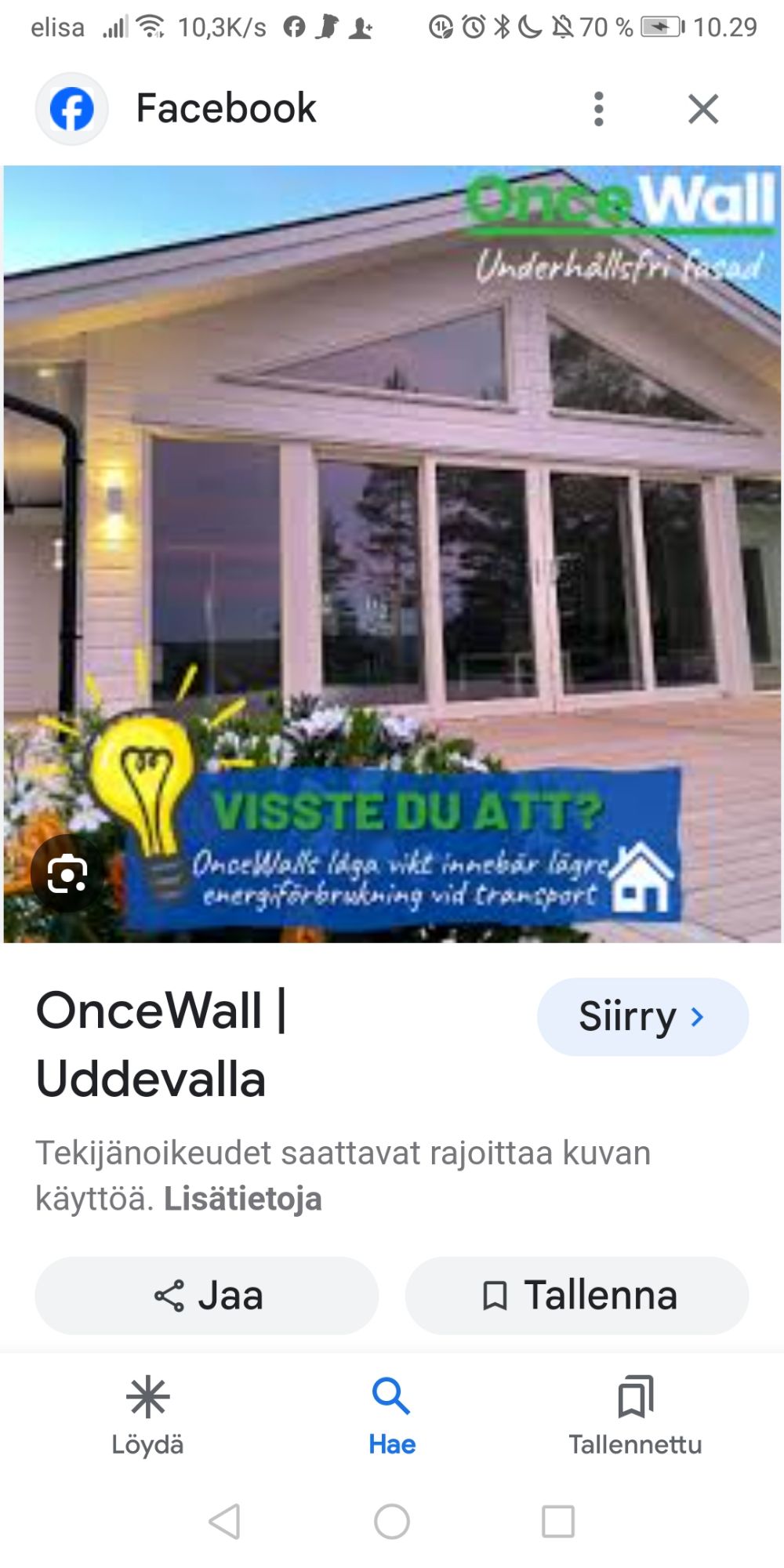Search the image with Google Lens
The image size is (784, 1568).
coord(67,873)
